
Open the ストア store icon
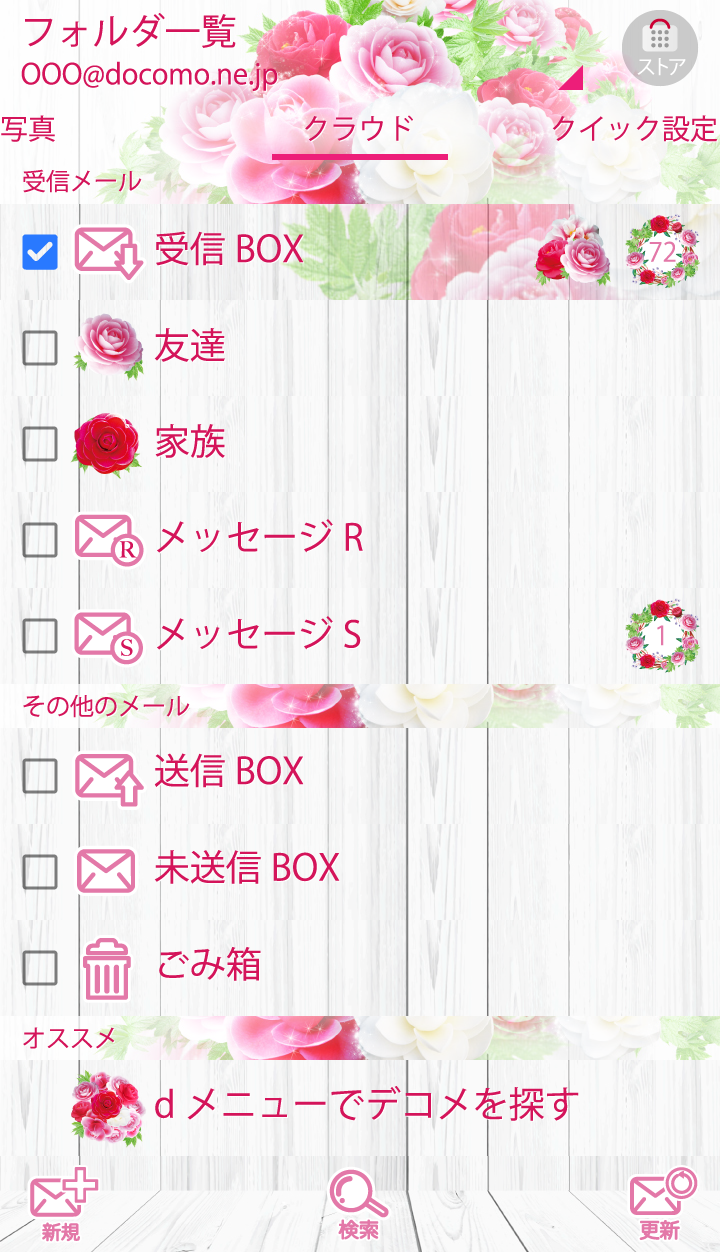click(x=659, y=48)
